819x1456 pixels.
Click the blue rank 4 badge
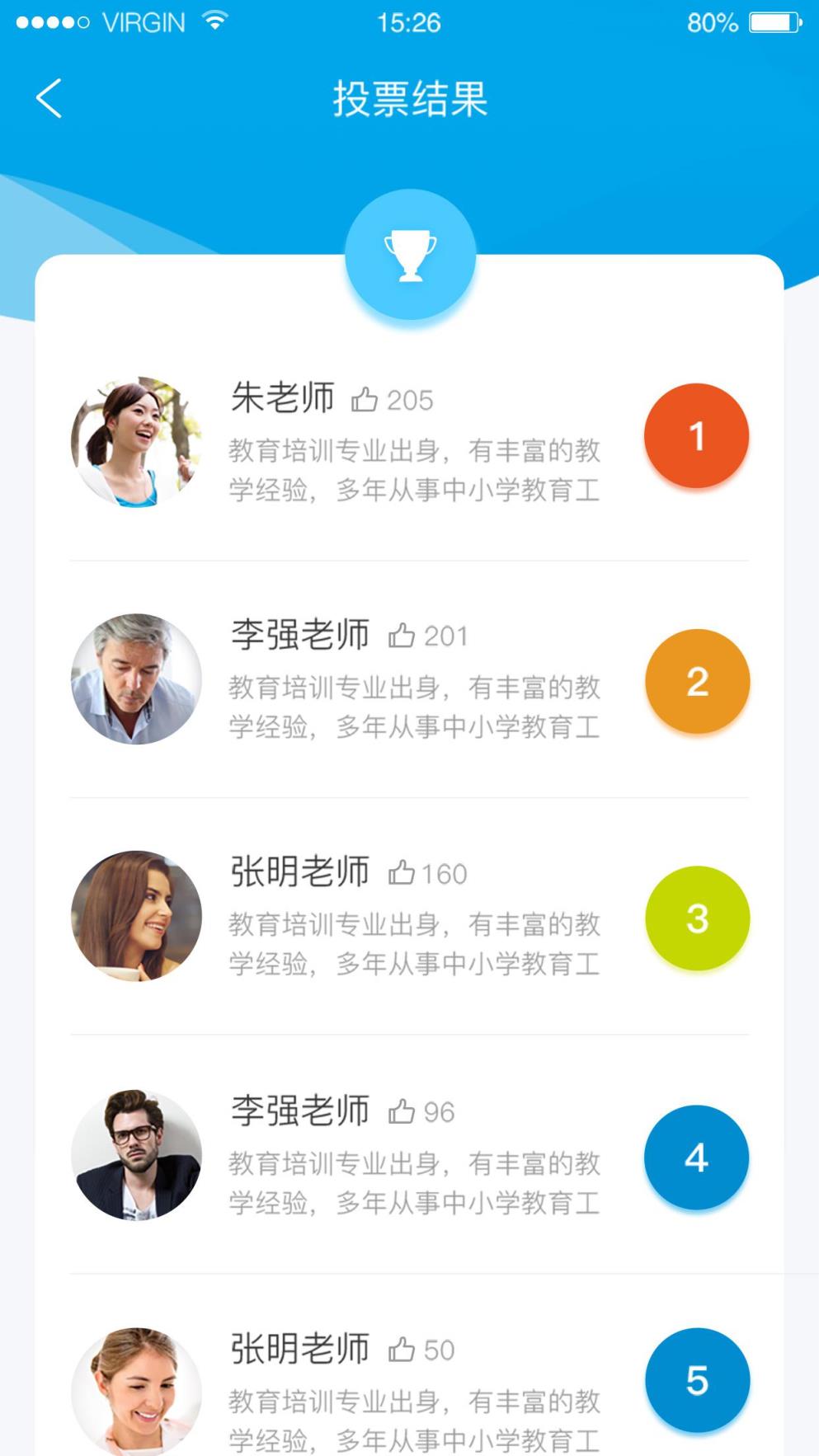697,1156
